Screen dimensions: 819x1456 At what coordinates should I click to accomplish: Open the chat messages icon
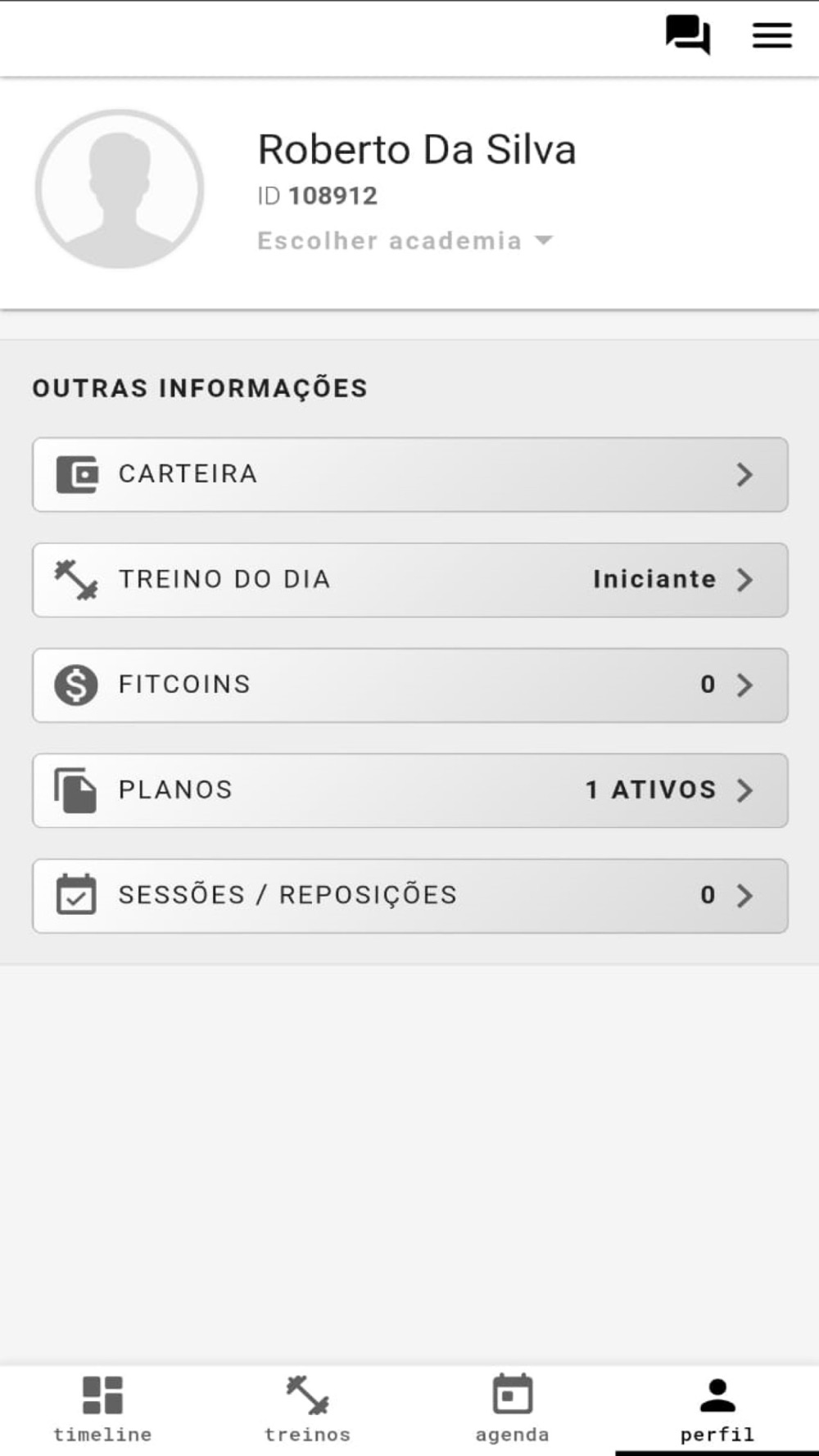click(687, 35)
